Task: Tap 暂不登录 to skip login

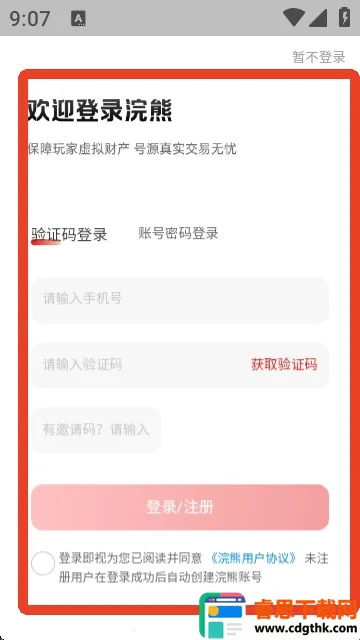Action: pyautogui.click(x=319, y=57)
